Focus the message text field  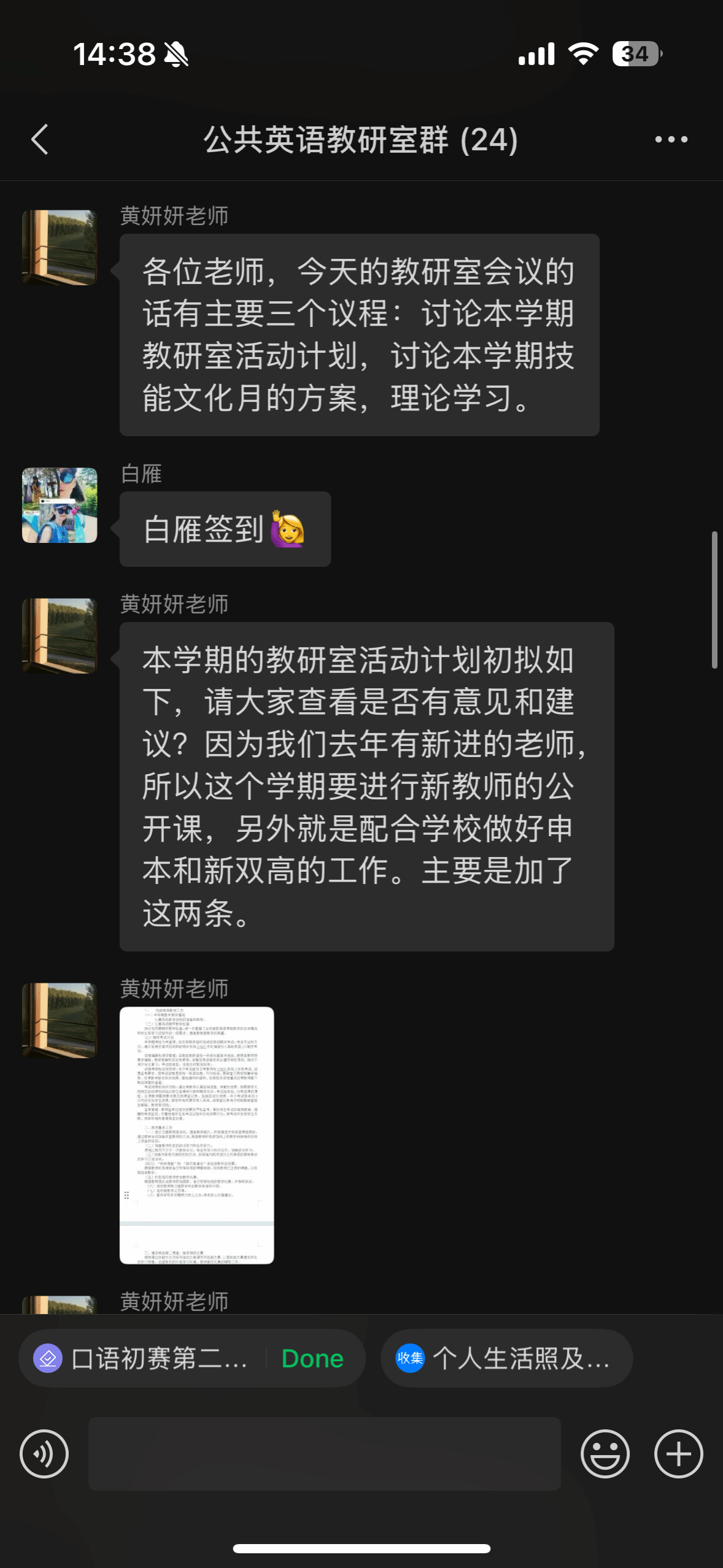324,1454
